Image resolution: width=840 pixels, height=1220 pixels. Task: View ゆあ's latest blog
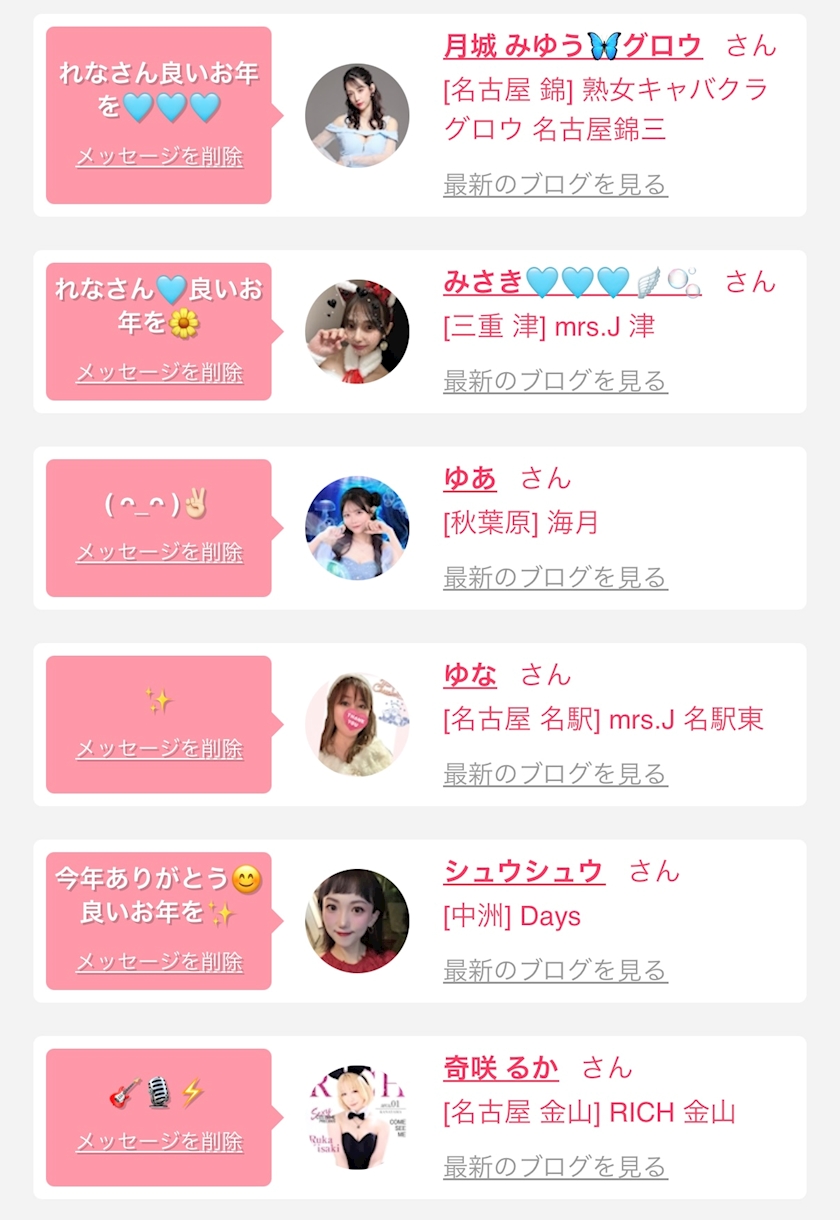click(x=555, y=577)
